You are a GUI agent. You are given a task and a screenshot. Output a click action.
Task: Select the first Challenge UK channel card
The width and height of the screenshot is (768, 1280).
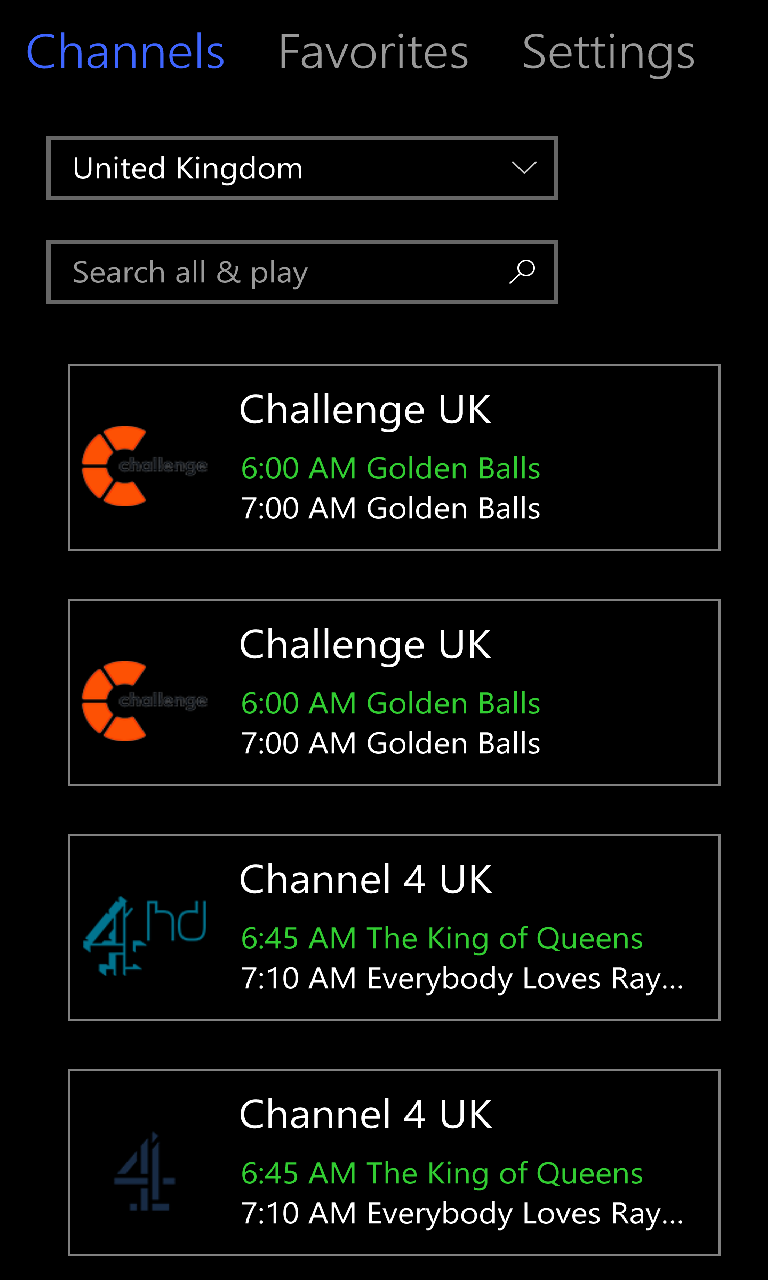(394, 457)
